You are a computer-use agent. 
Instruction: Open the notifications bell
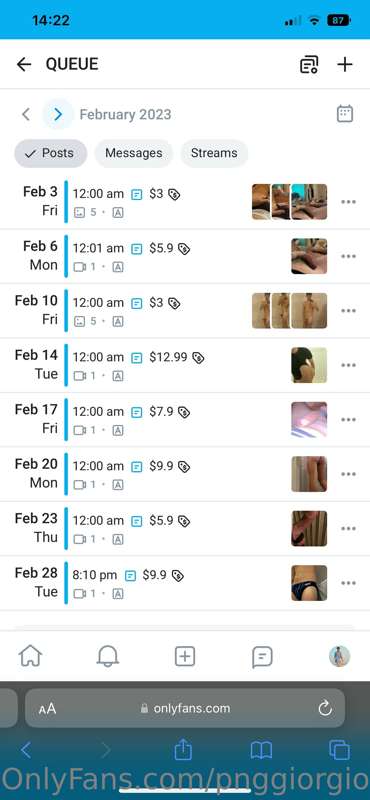coord(108,656)
